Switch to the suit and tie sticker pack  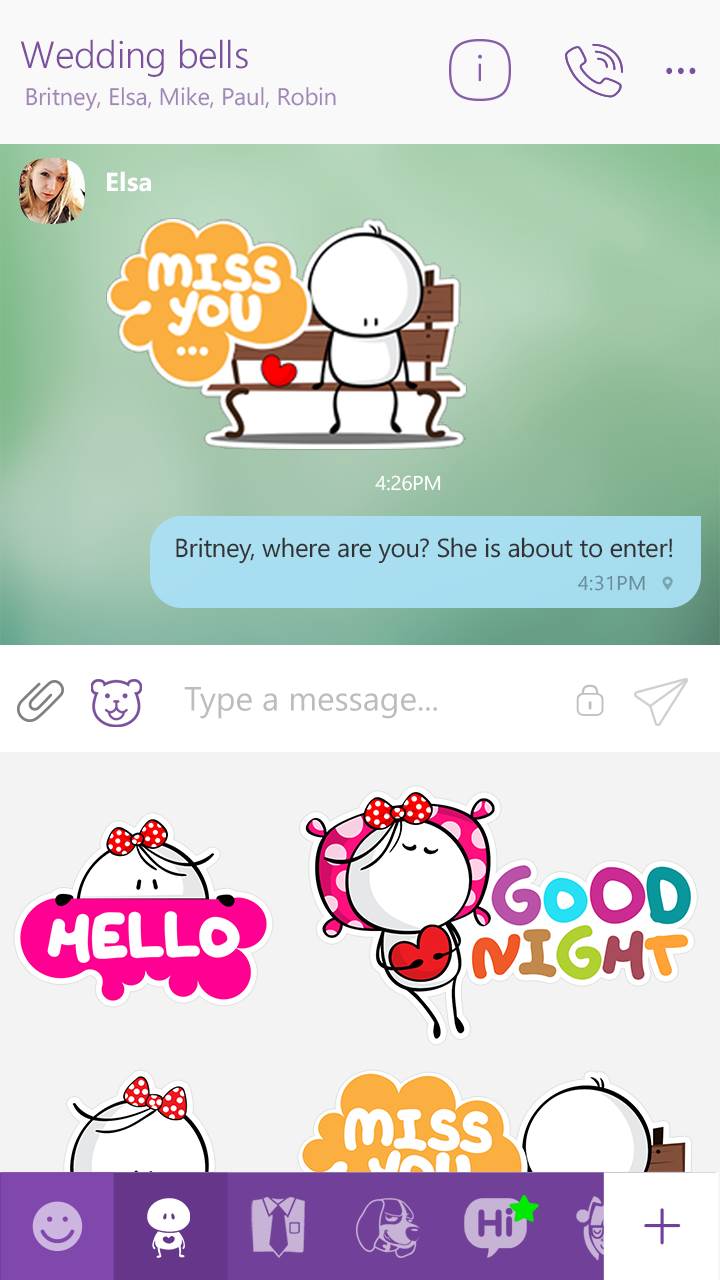pyautogui.click(x=284, y=1226)
